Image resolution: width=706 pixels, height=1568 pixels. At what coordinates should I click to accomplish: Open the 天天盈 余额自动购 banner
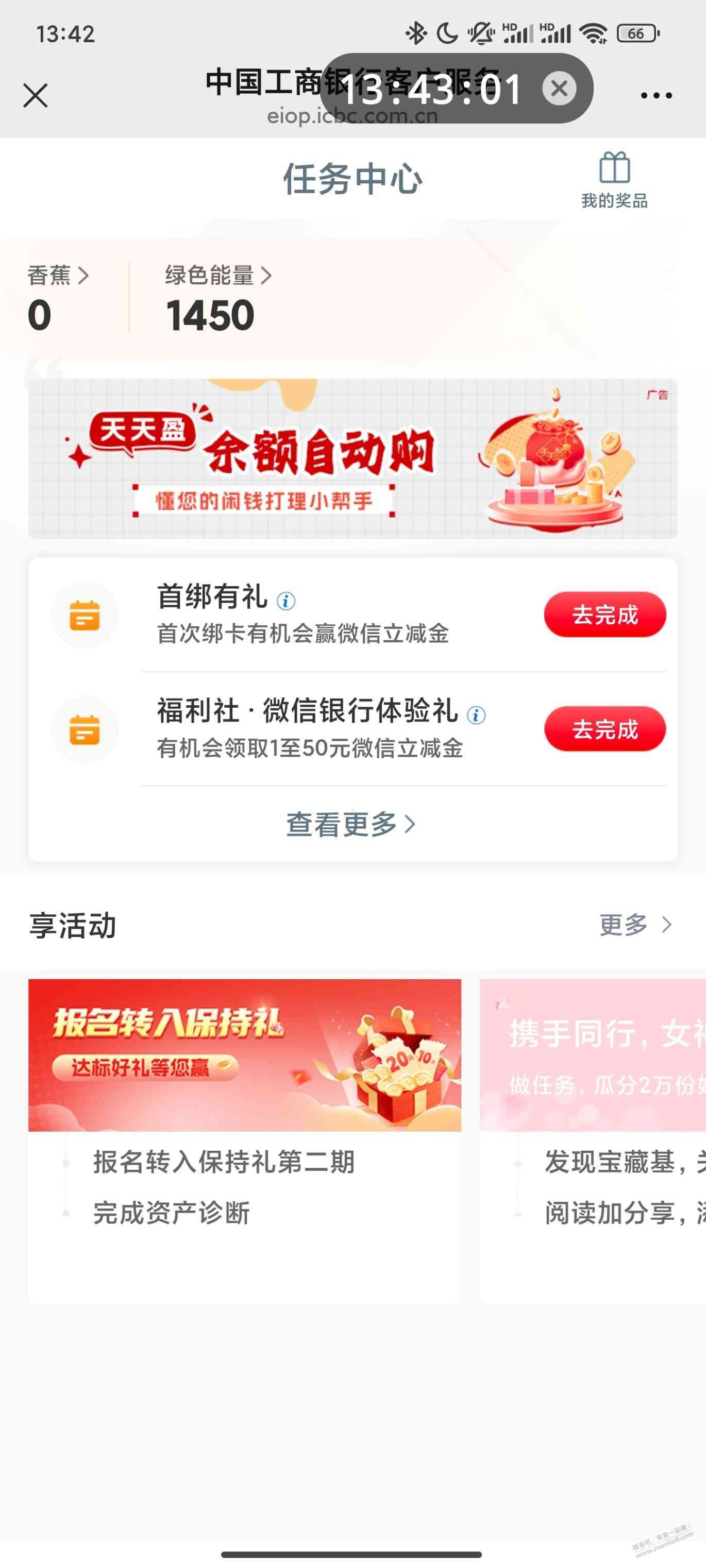[352, 459]
